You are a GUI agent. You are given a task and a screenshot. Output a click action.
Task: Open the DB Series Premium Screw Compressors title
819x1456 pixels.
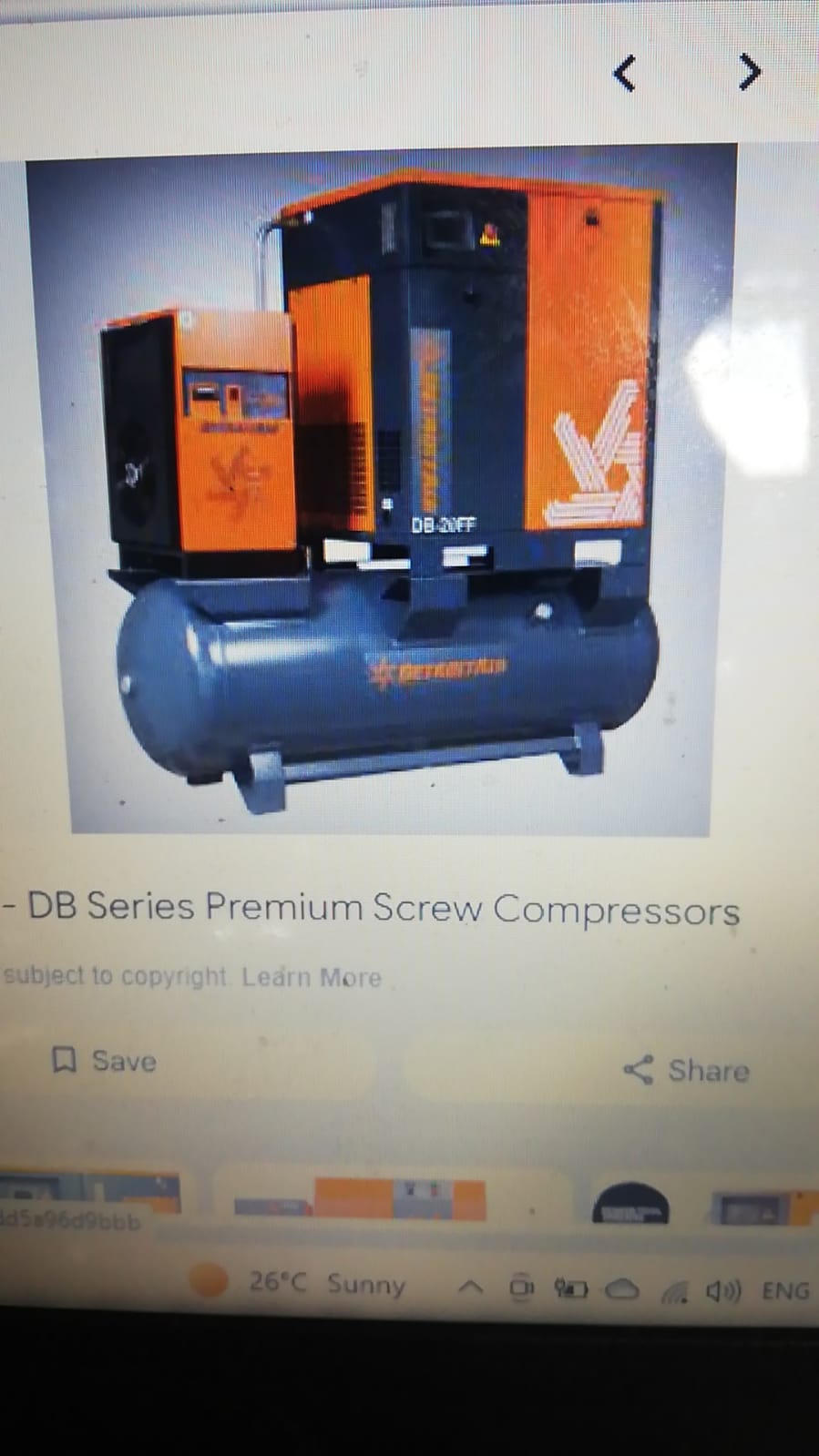pyautogui.click(x=383, y=909)
